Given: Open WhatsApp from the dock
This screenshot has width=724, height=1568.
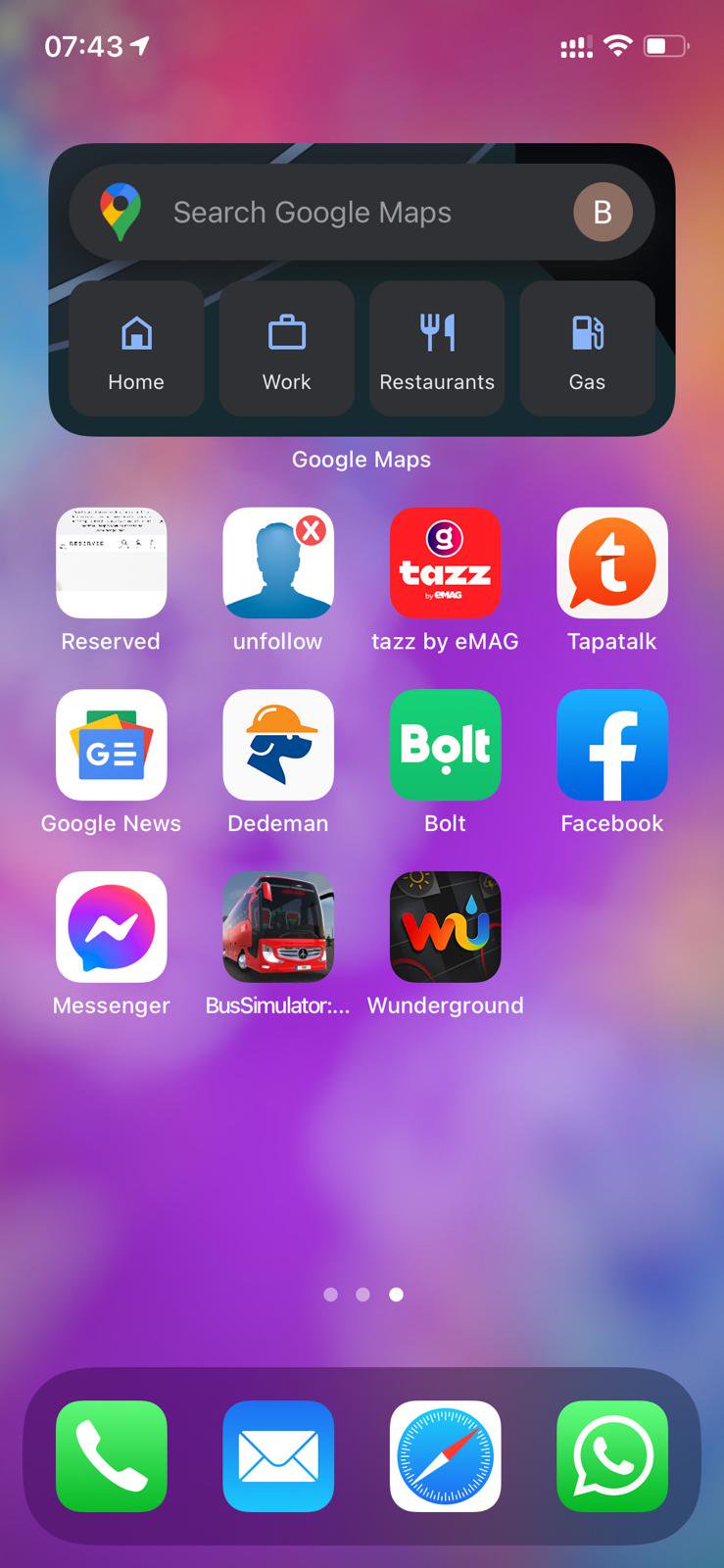Looking at the screenshot, I should 612,1456.
